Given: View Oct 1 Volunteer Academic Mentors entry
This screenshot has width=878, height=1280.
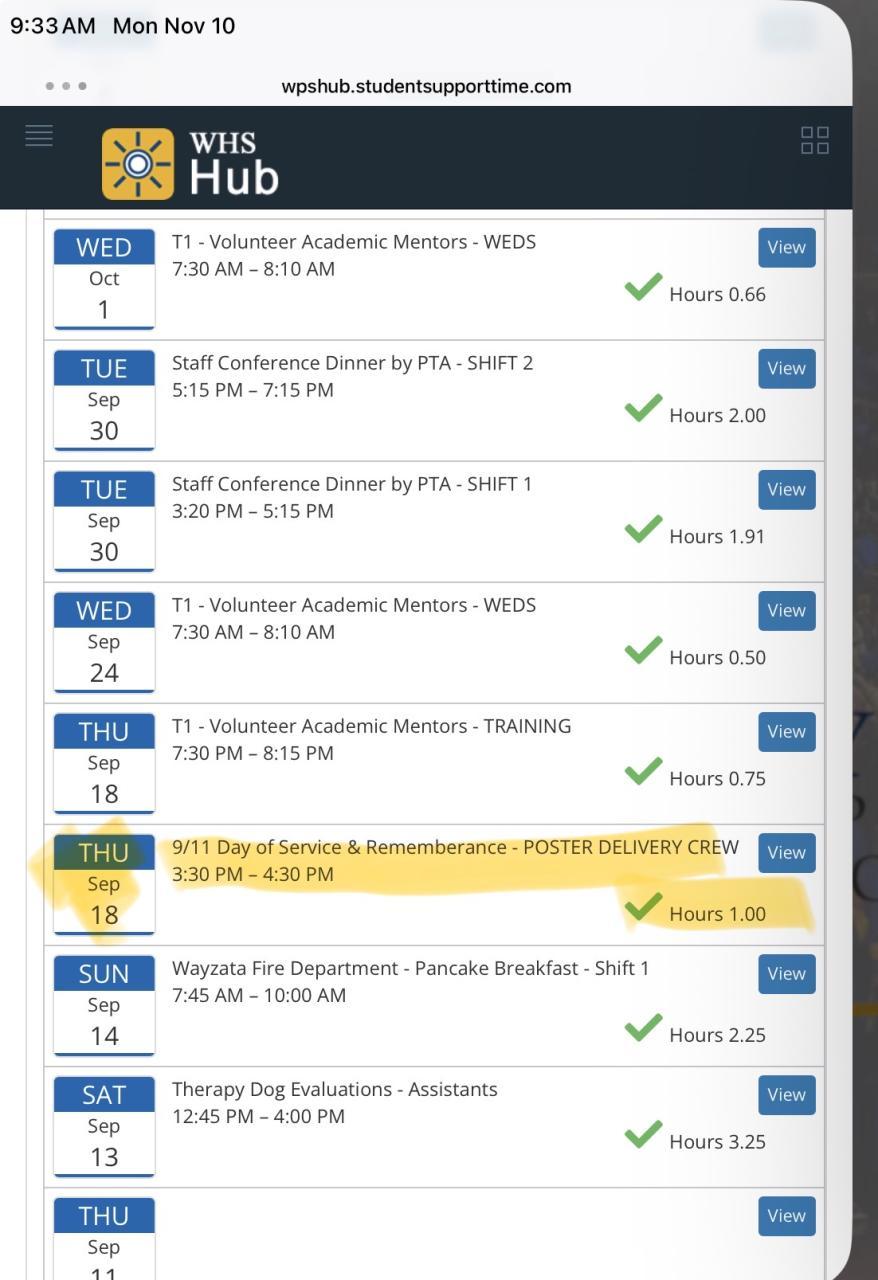Looking at the screenshot, I should point(786,248).
